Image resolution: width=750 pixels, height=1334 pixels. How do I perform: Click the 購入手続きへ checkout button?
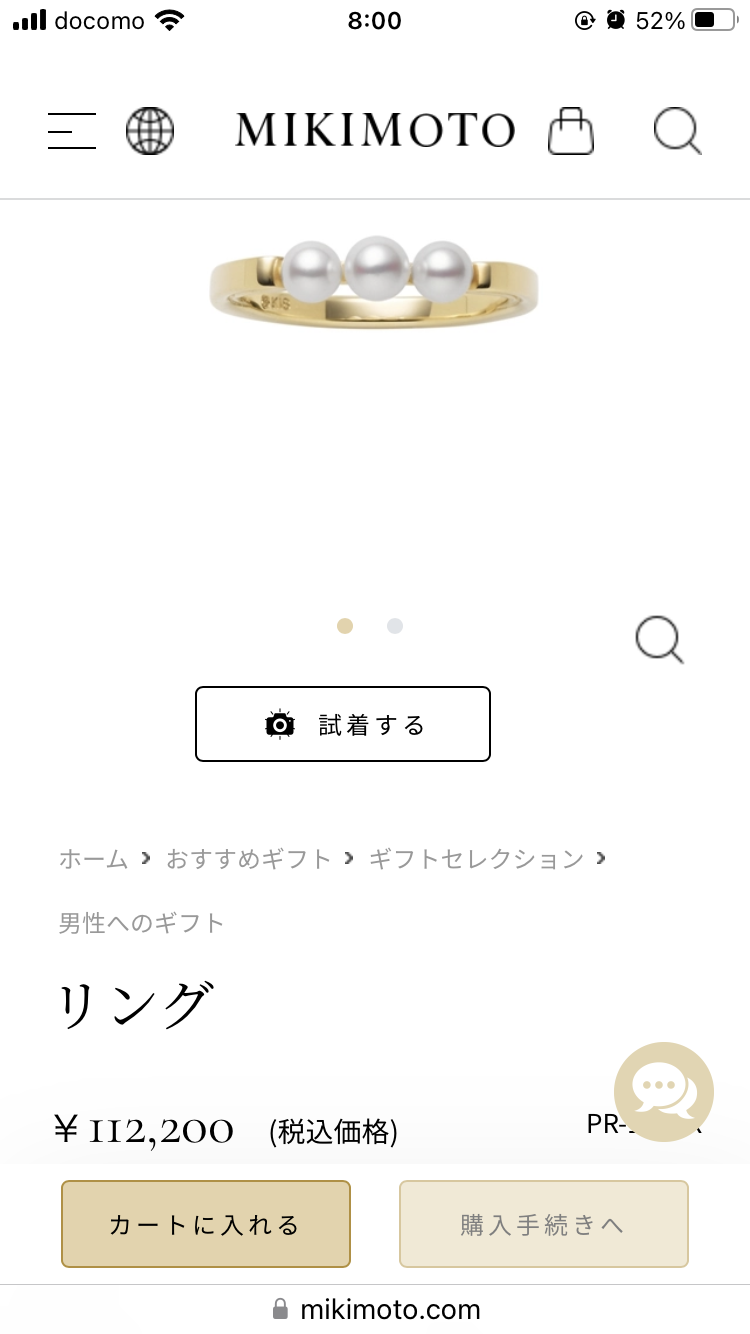pos(543,1223)
